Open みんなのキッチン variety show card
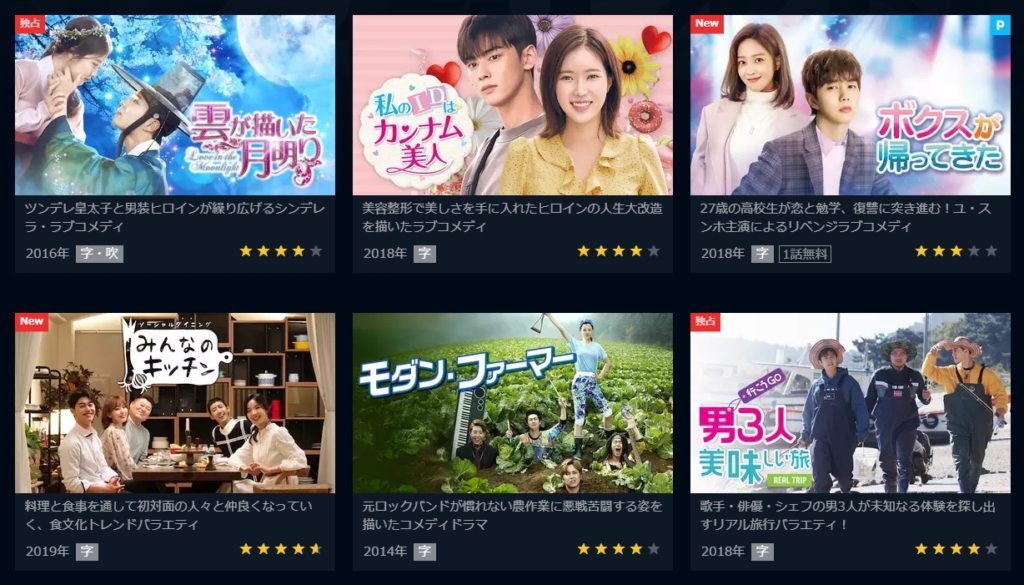 (175, 403)
